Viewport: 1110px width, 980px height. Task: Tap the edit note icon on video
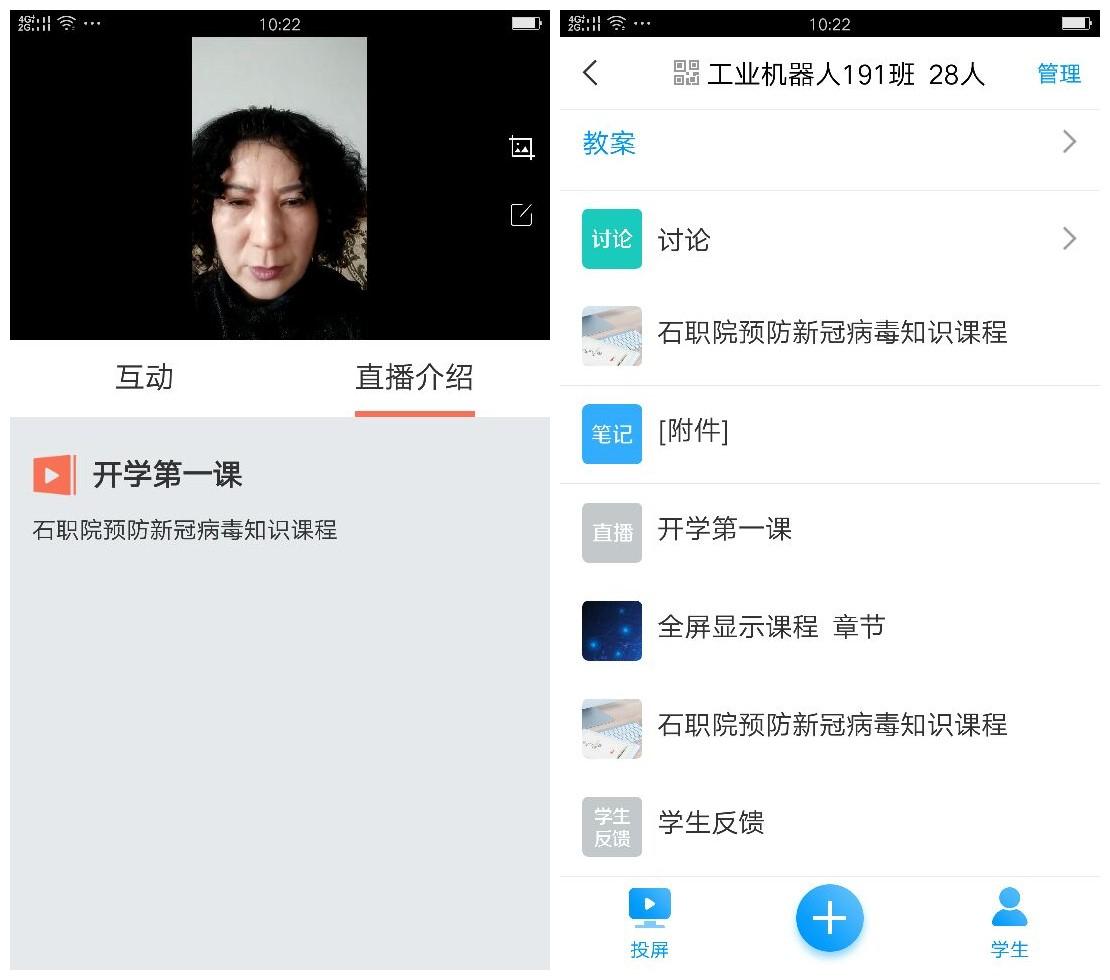[x=521, y=214]
